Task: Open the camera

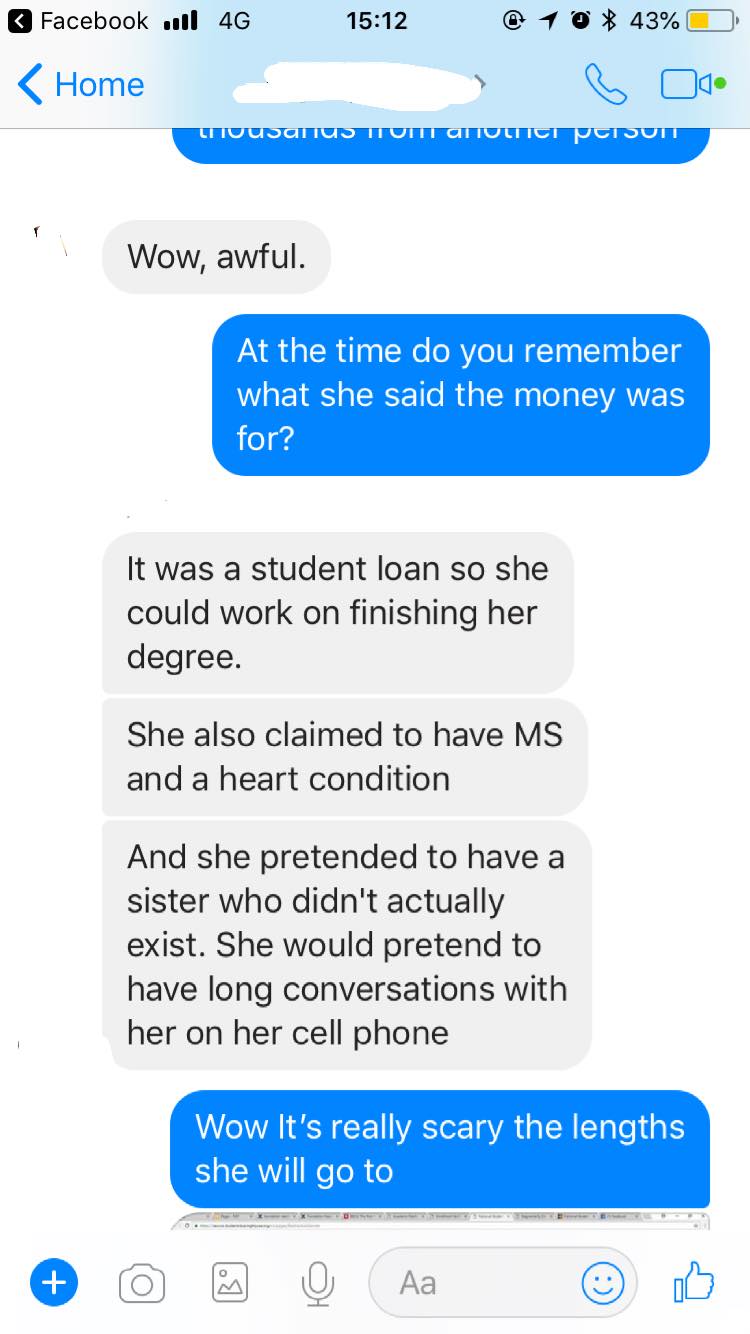Action: coord(142,1283)
